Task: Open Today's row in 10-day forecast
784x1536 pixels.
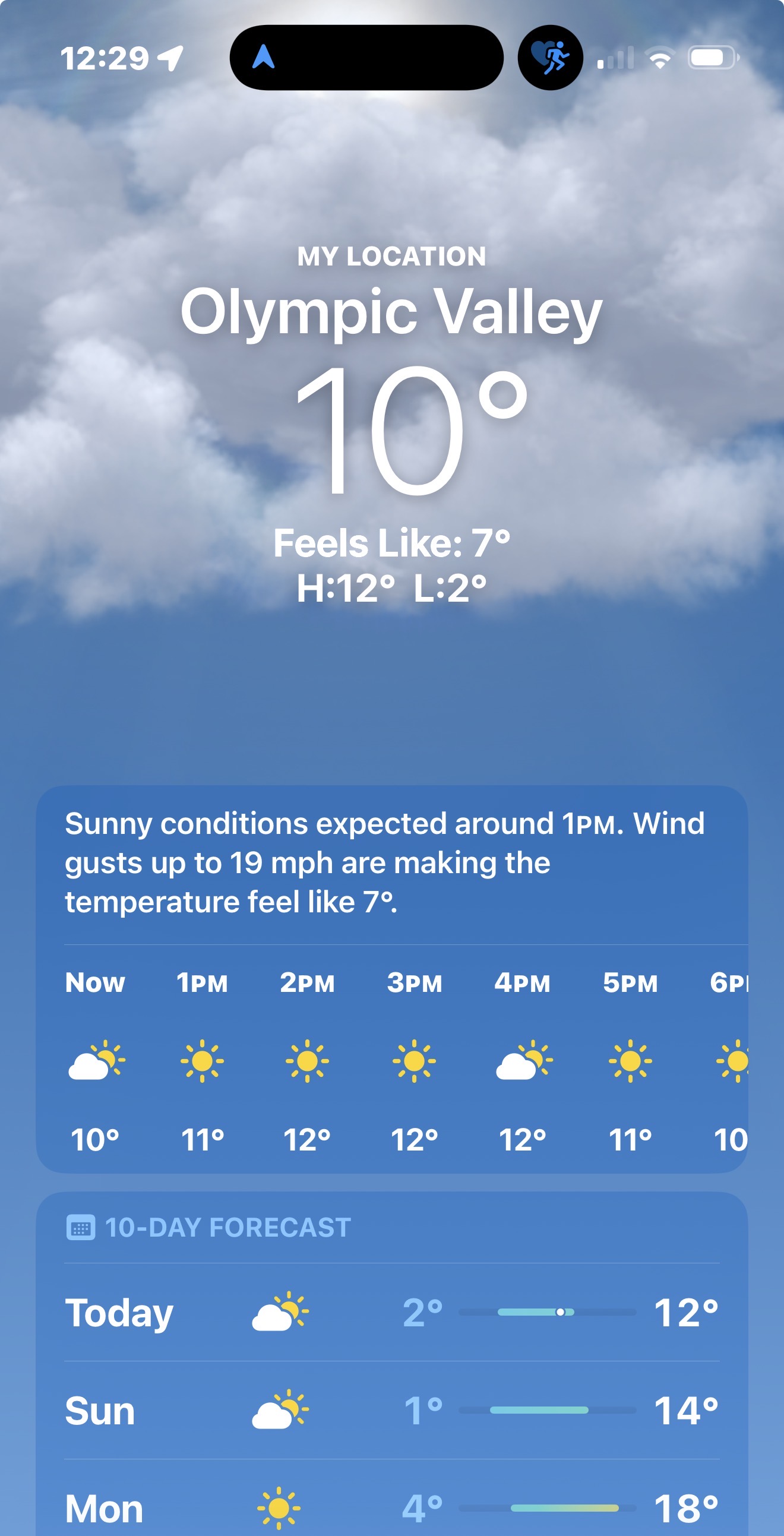Action: (x=391, y=1313)
